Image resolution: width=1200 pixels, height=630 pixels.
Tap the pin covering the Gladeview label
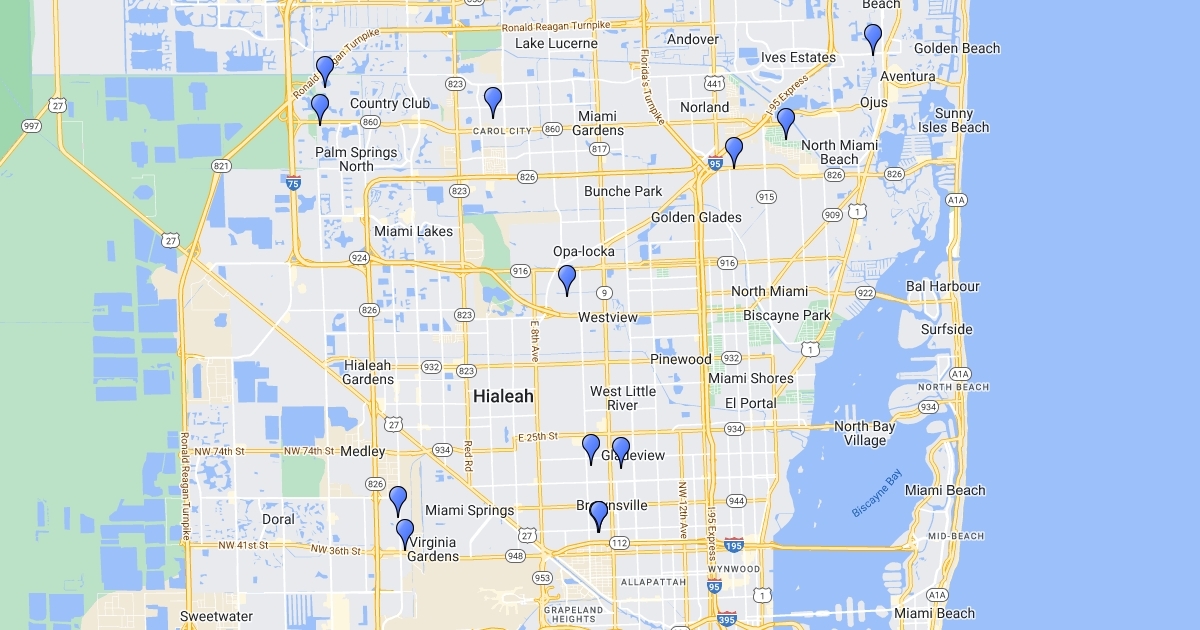(x=621, y=452)
